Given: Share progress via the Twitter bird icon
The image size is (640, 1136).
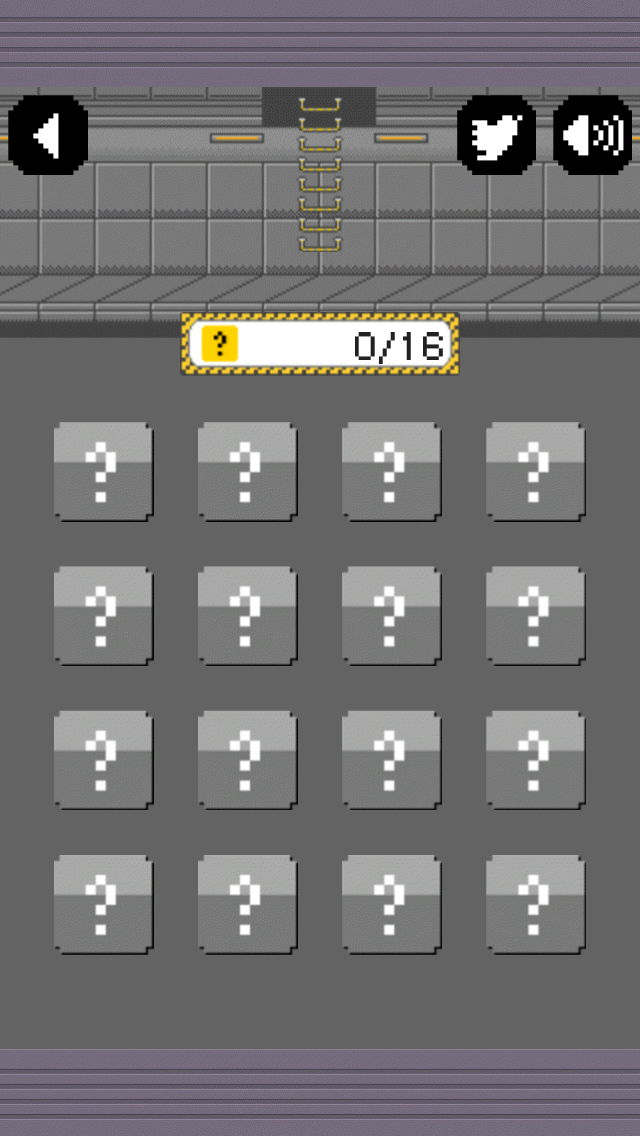Looking at the screenshot, I should [497, 135].
